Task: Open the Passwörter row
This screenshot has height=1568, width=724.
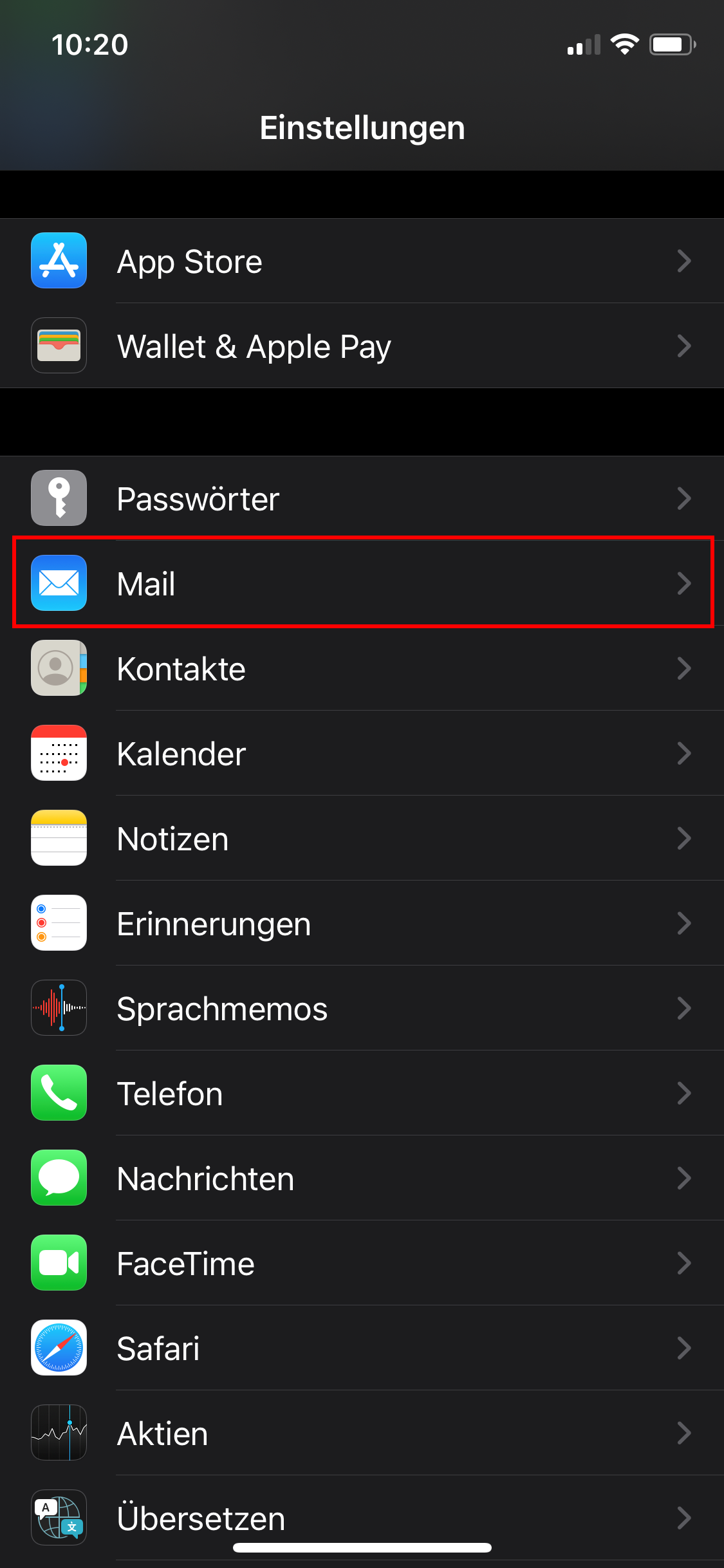Action: tap(362, 498)
